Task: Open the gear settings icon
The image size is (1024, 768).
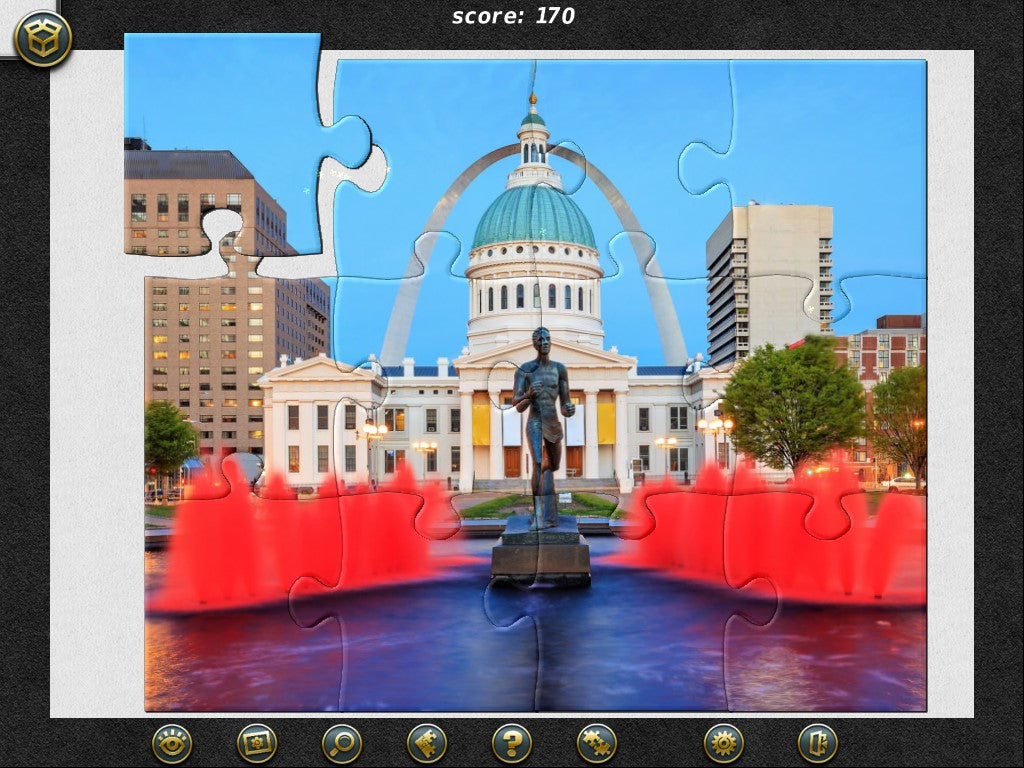Action: click(723, 743)
